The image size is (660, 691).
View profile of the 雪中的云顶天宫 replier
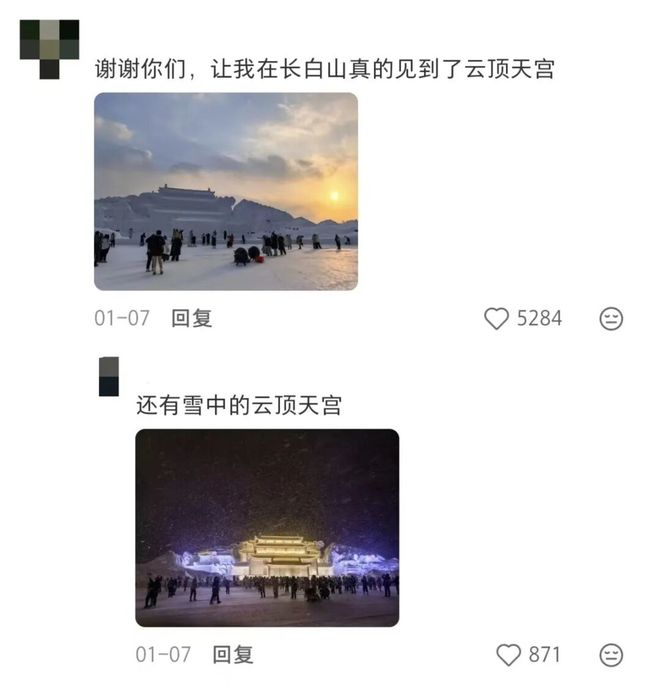pyautogui.click(x=109, y=376)
